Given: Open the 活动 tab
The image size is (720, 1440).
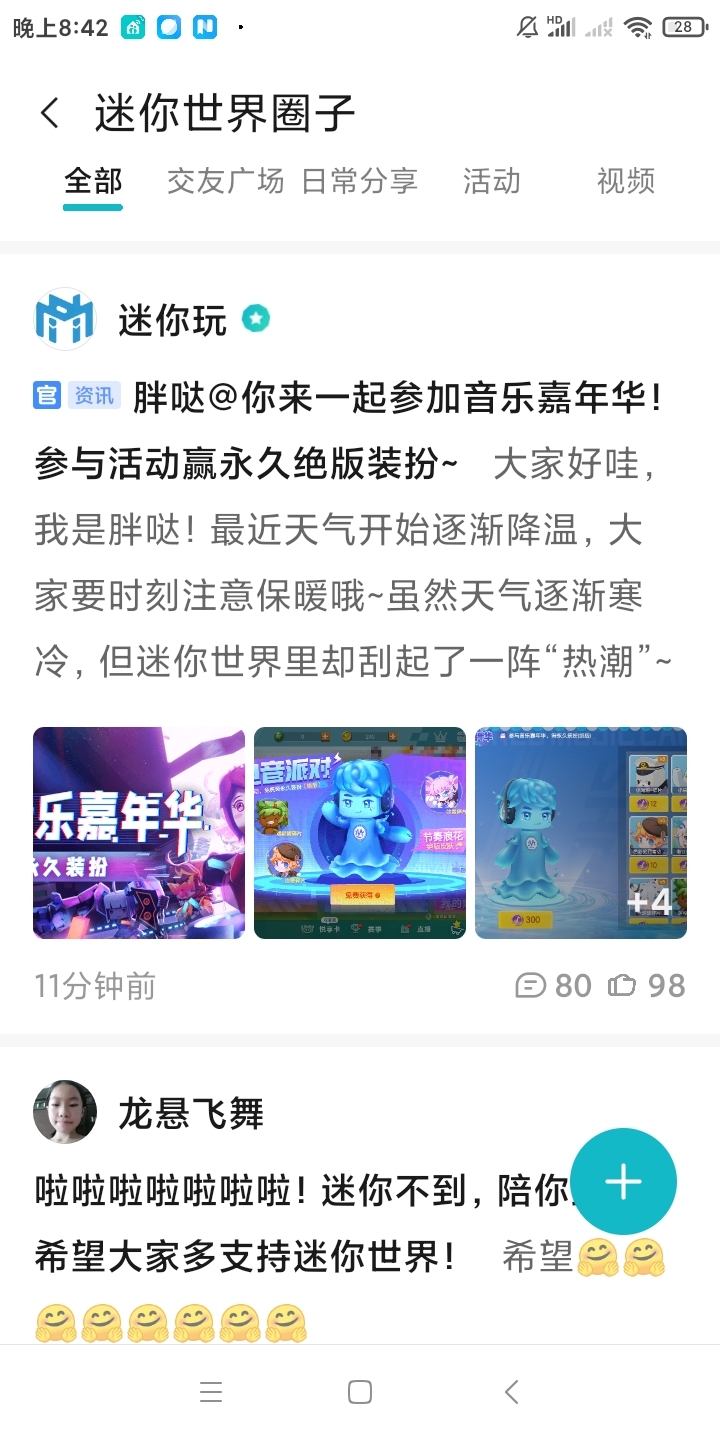Looking at the screenshot, I should tap(491, 181).
